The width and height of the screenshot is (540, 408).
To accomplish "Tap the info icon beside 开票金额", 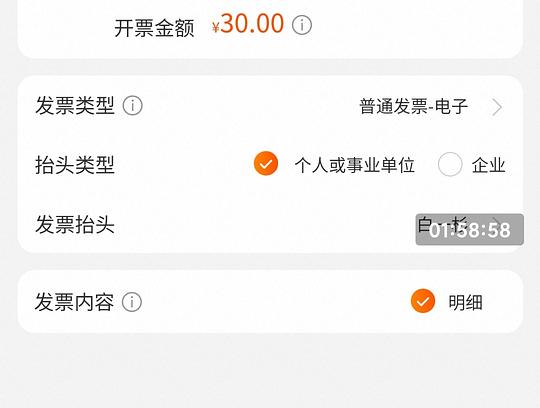I will 302,25.
